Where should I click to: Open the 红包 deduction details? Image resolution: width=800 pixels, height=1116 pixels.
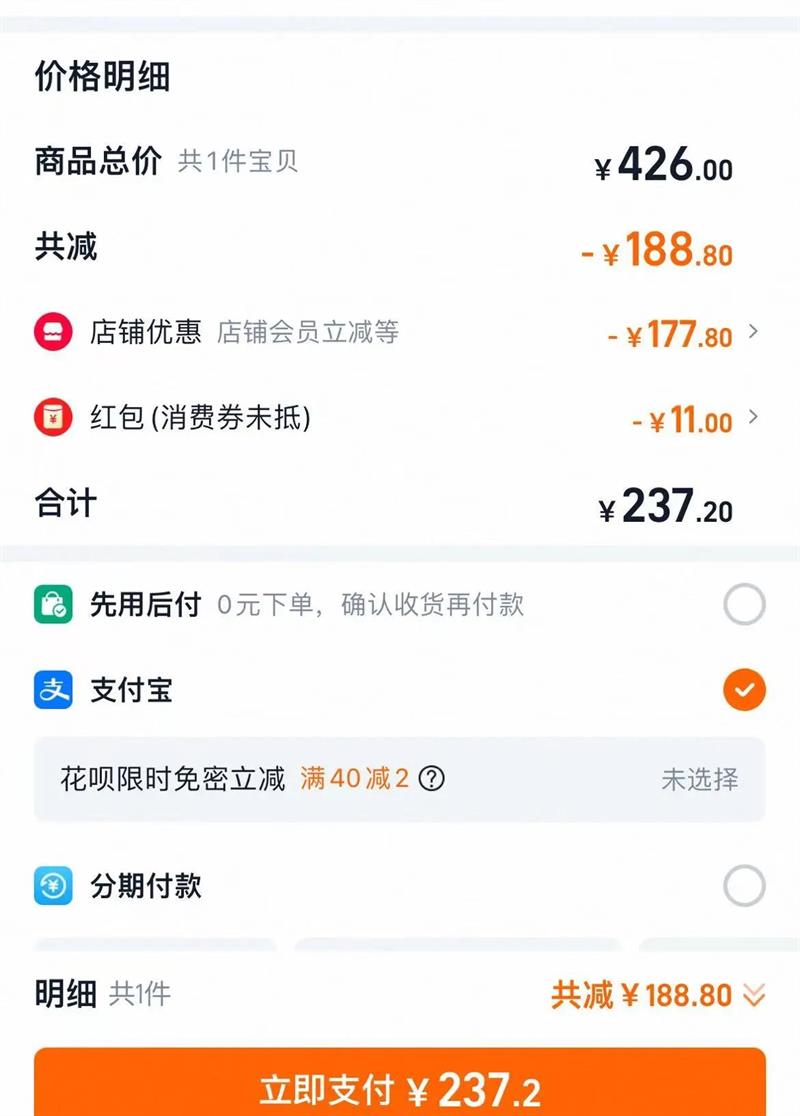(399, 417)
